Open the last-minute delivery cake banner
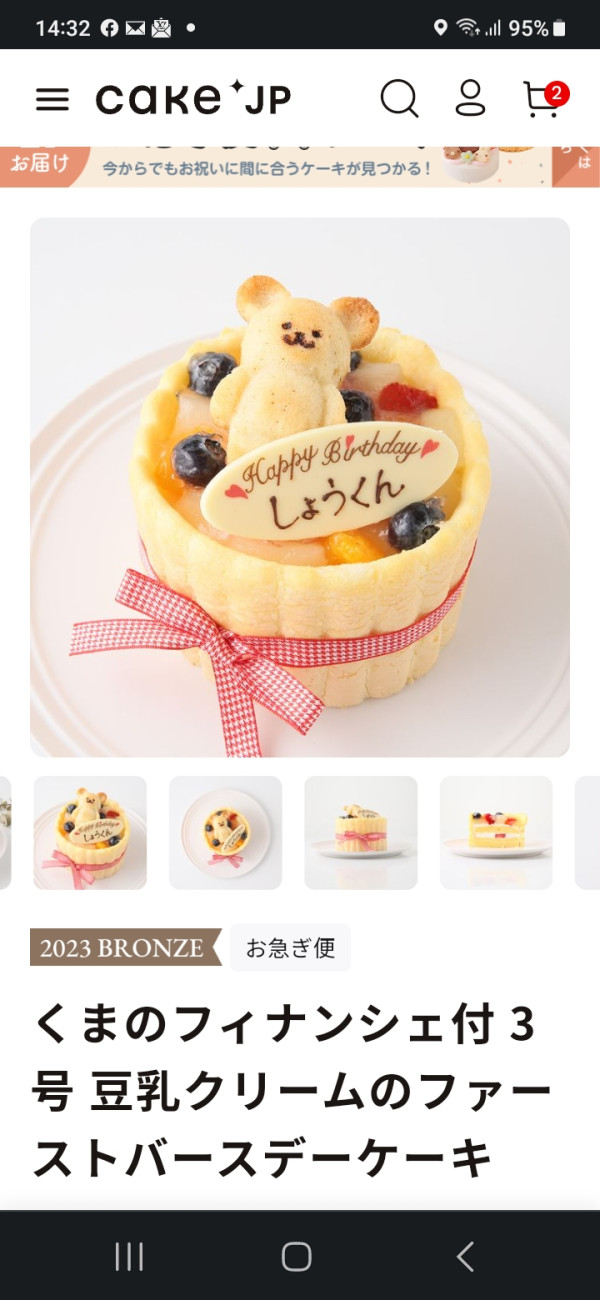 pyautogui.click(x=300, y=167)
